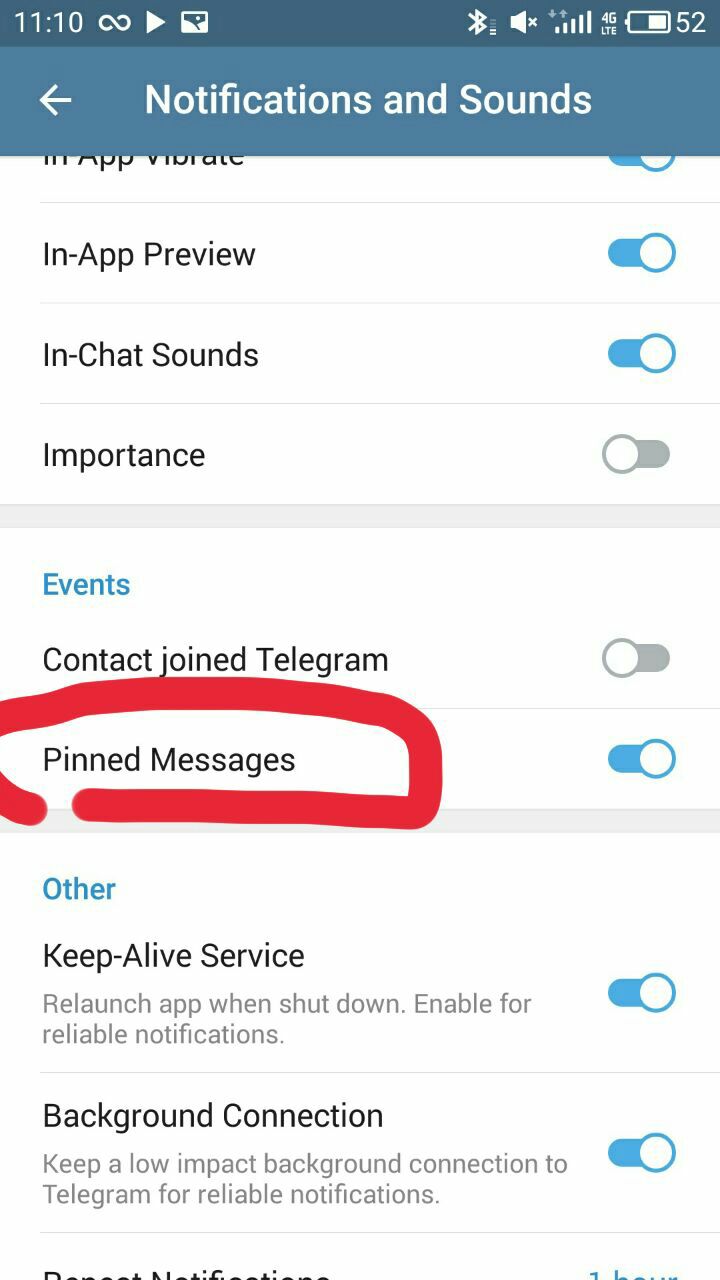
Task: Turn off In-App Preview
Action: click(641, 253)
